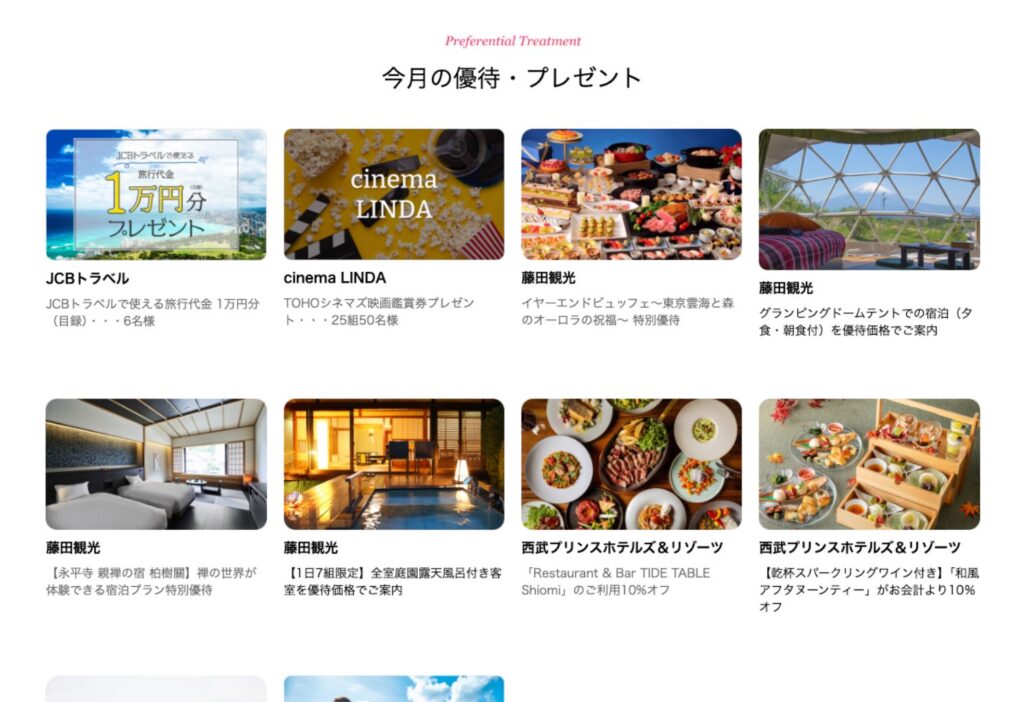Screen dimensions: 1024x702
Task: Open the cinema LINDA movie ticket card
Action: 393,195
